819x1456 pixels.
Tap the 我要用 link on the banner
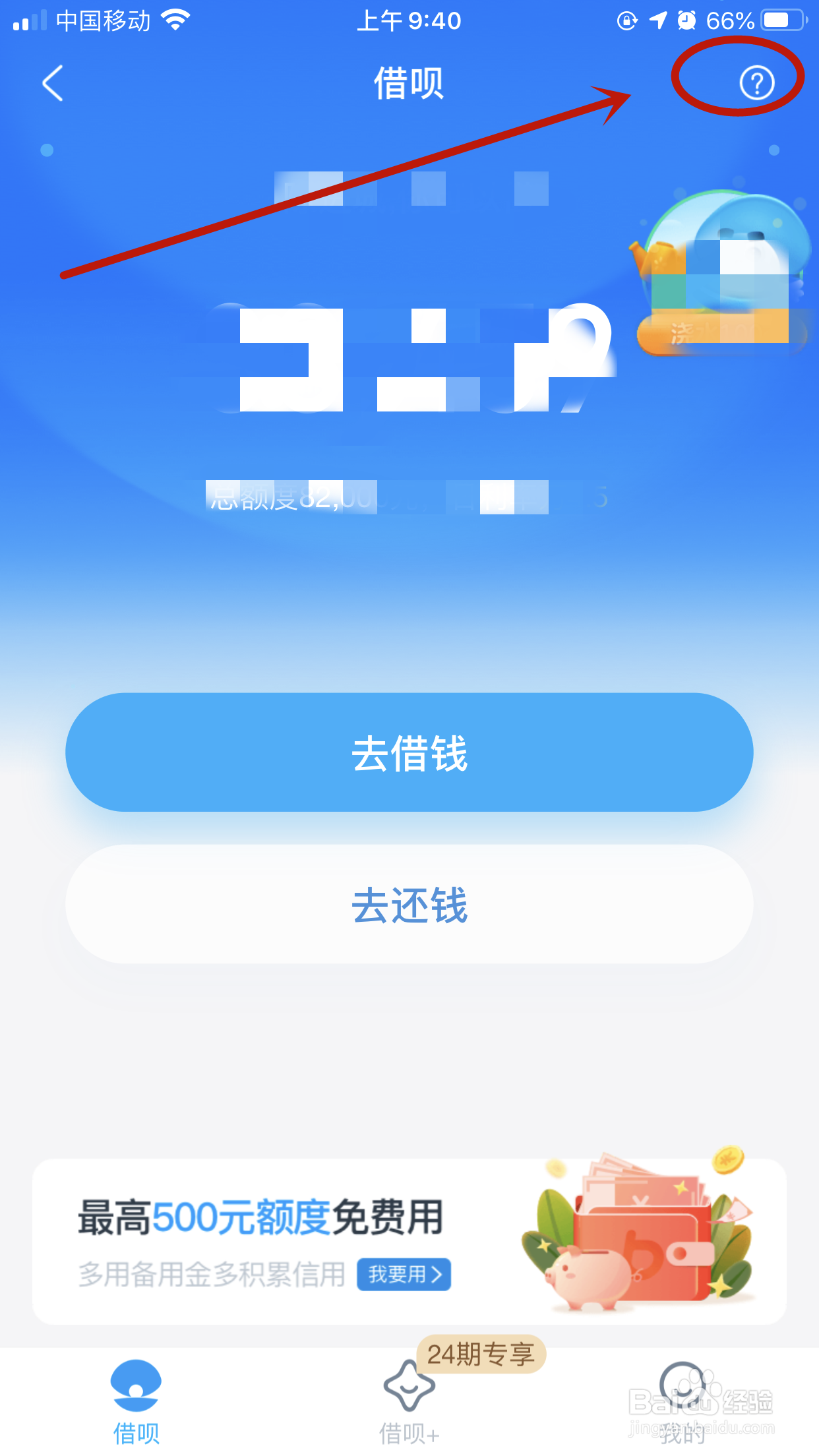(x=404, y=1275)
